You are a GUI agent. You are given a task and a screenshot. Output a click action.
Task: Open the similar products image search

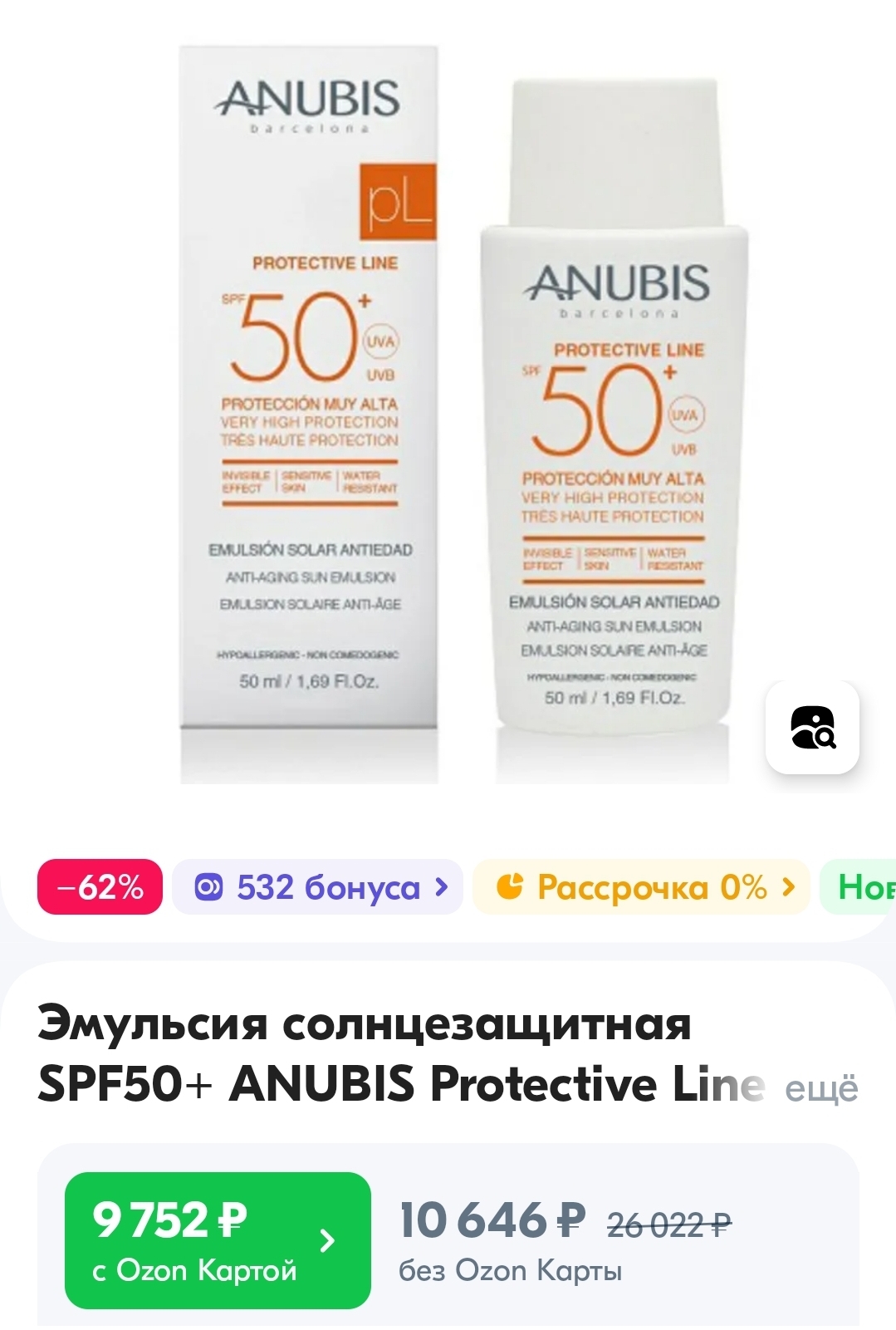pos(811,728)
